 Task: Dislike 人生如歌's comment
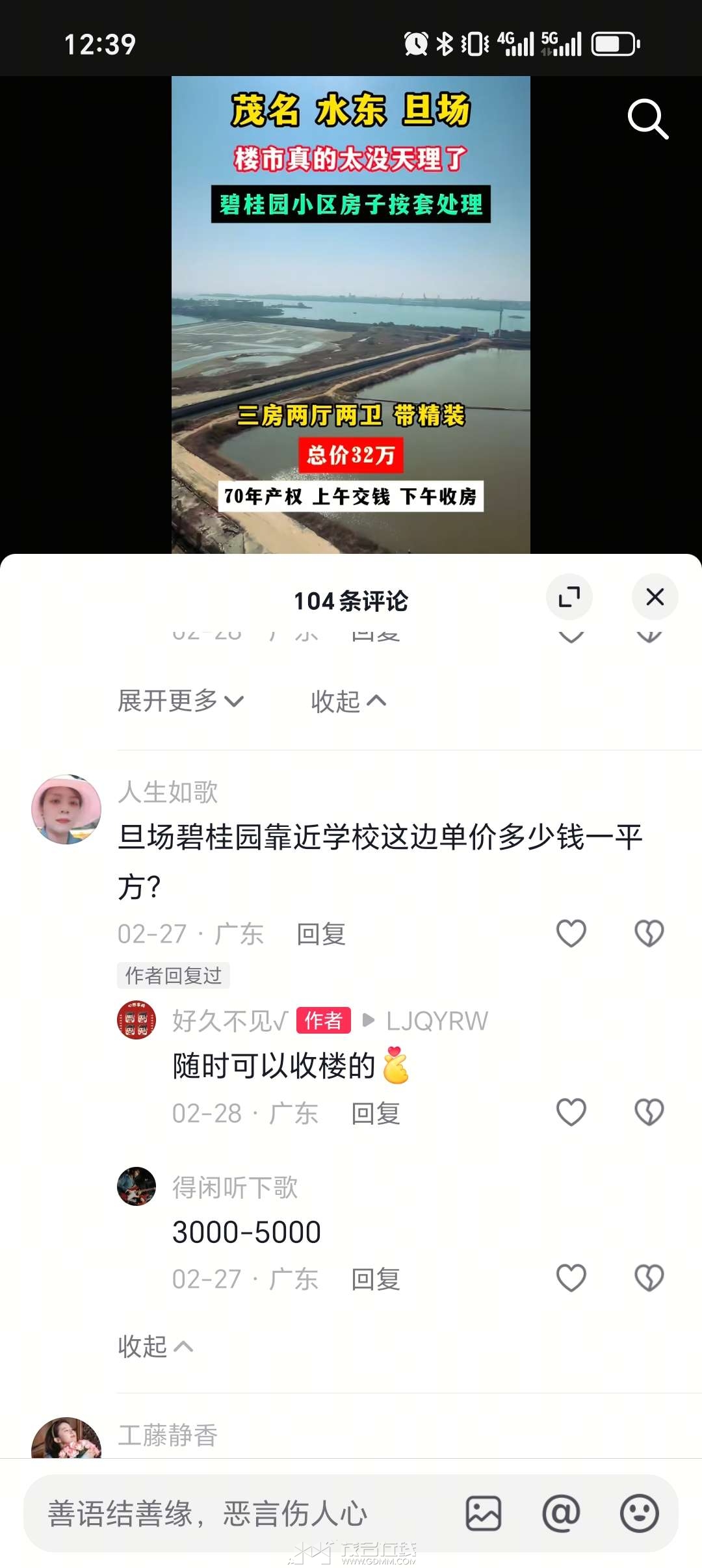[x=649, y=934]
